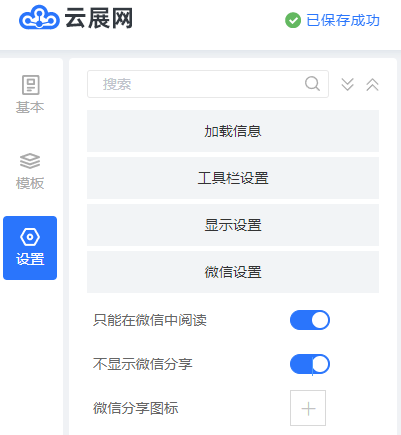Expand all sections with double-down arrows
Viewport: 401px width, 435px height.
pyautogui.click(x=347, y=84)
